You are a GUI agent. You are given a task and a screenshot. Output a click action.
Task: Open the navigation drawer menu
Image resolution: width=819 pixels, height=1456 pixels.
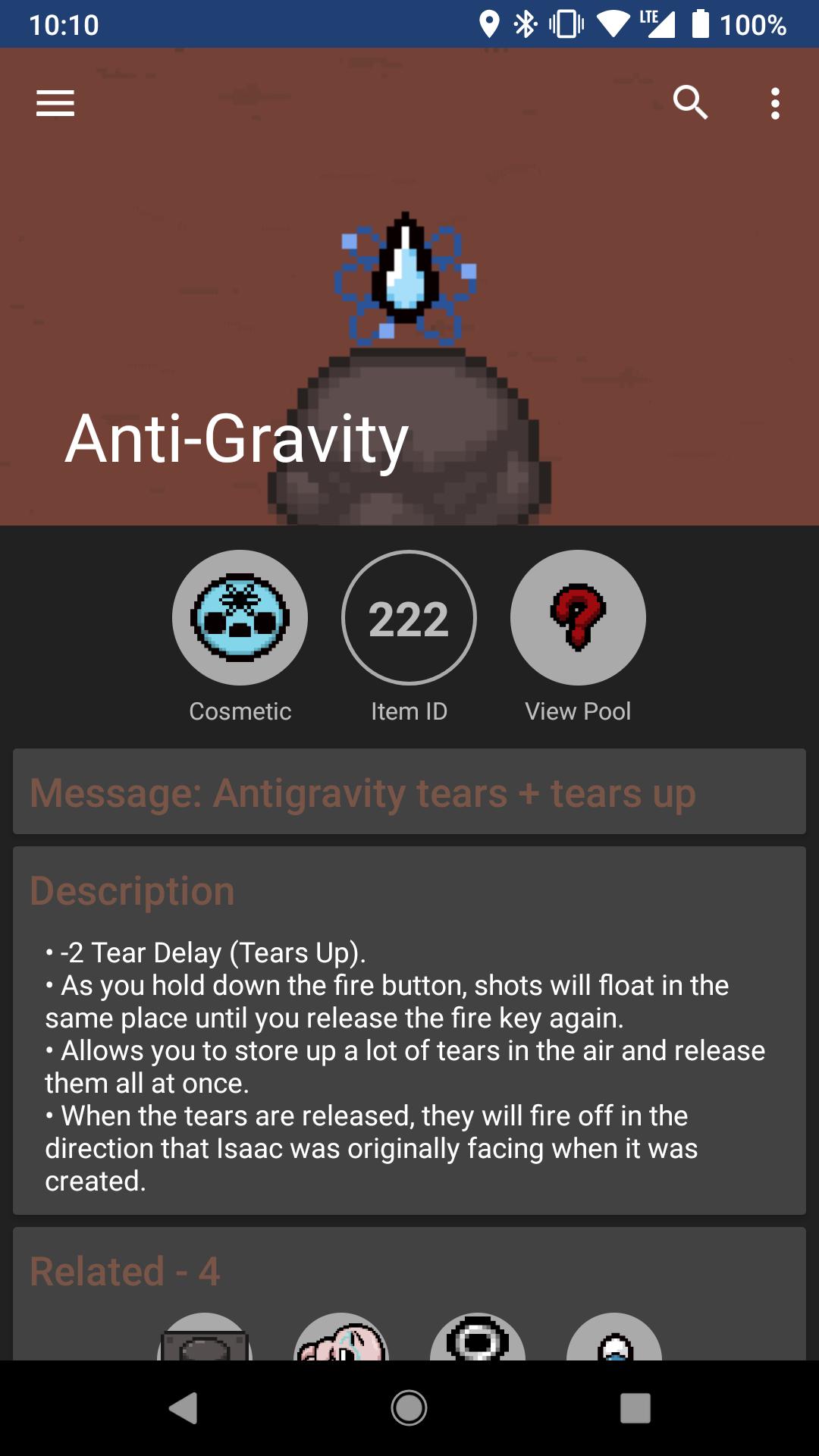point(55,103)
